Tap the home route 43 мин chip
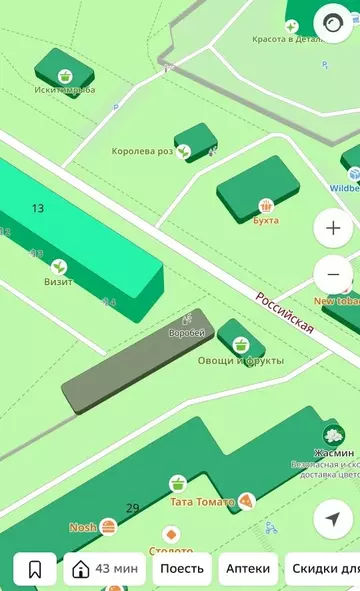Viewport: 360px width, 591px height. coord(105,569)
